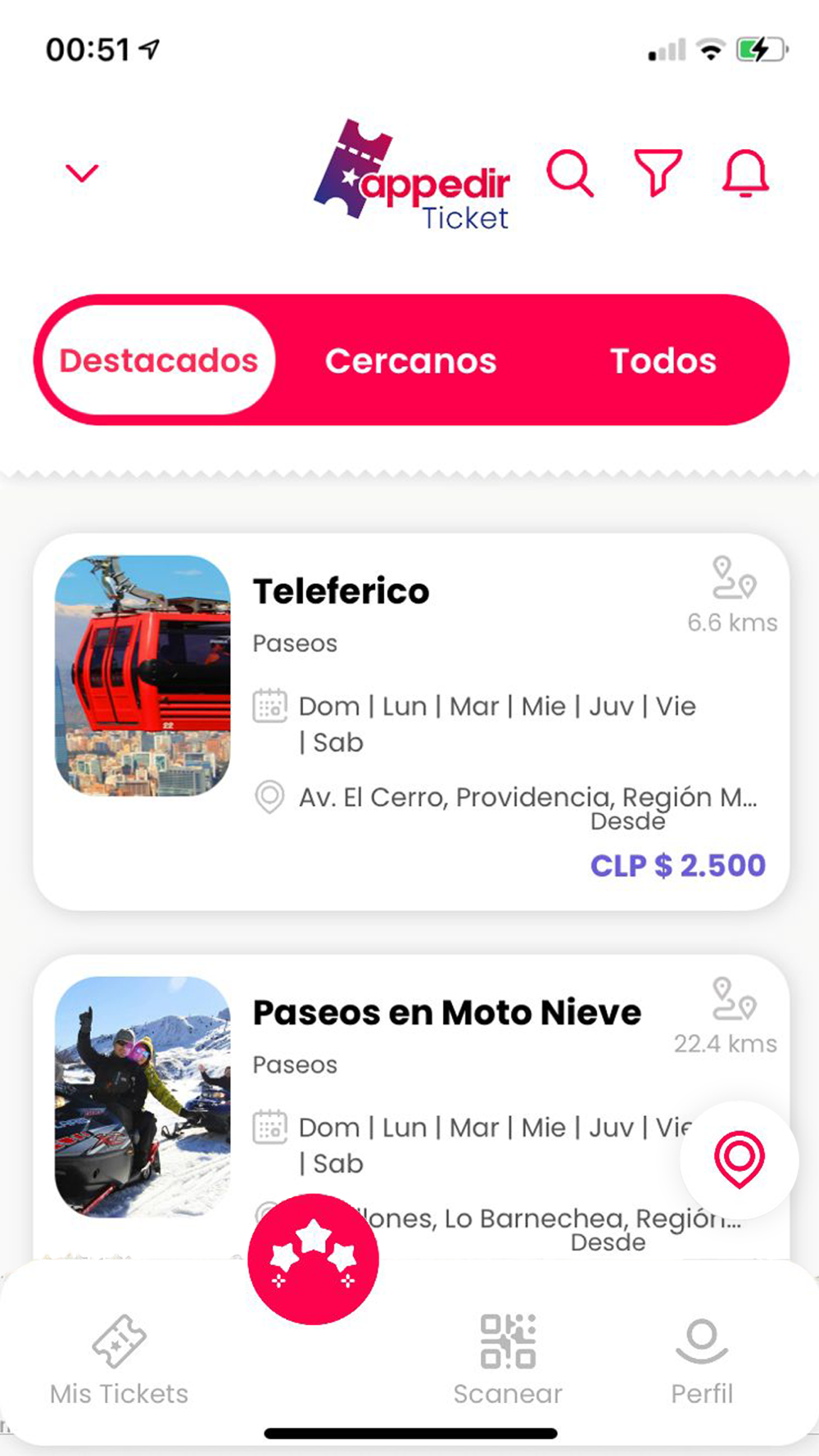Switch to the Perfil tab

(x=702, y=1360)
